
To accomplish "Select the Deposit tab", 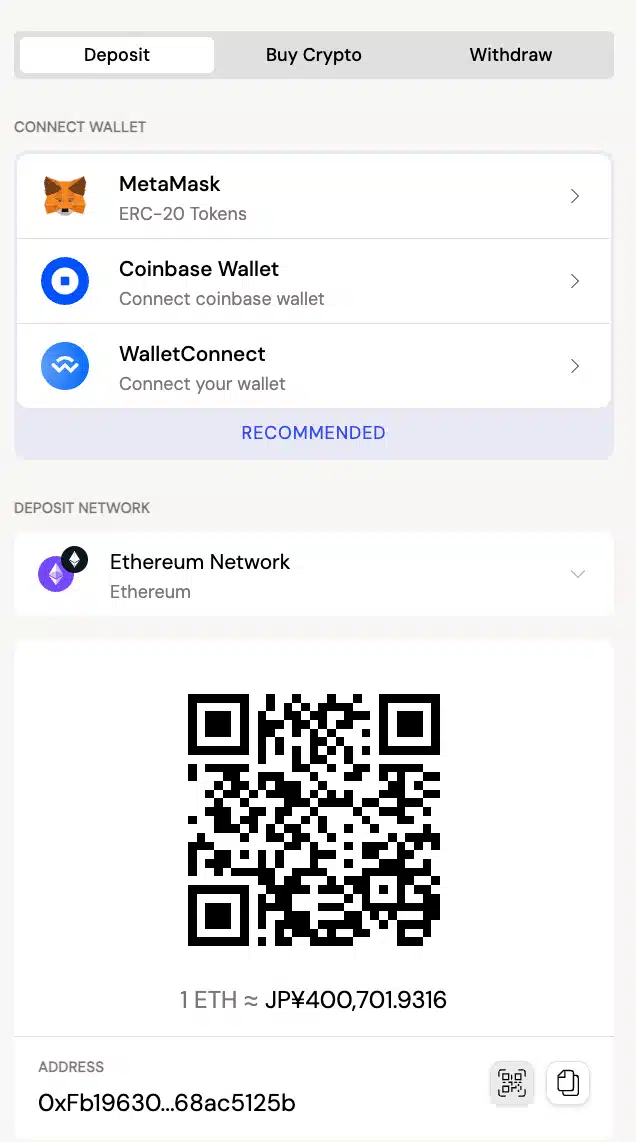I will click(x=117, y=55).
